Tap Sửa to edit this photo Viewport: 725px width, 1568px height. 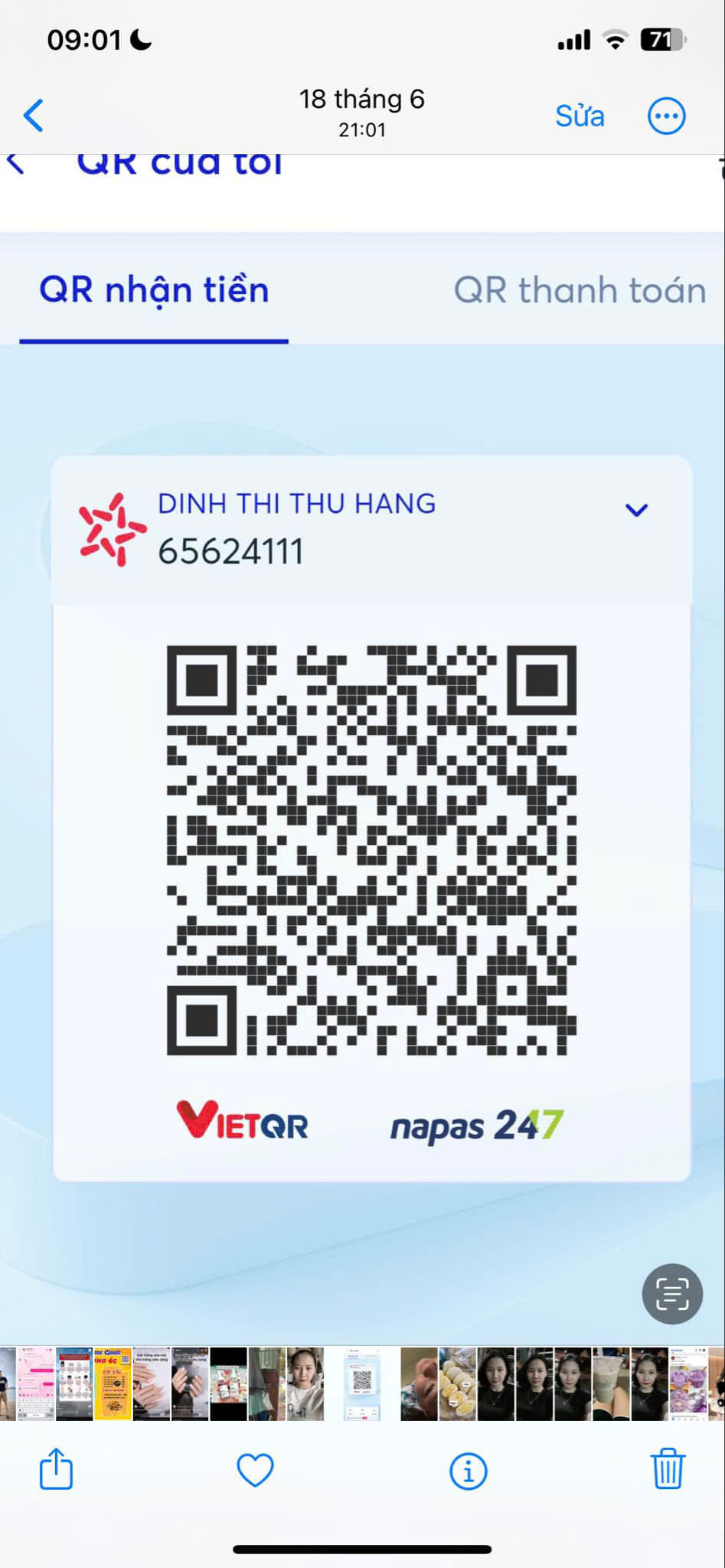pyautogui.click(x=580, y=116)
